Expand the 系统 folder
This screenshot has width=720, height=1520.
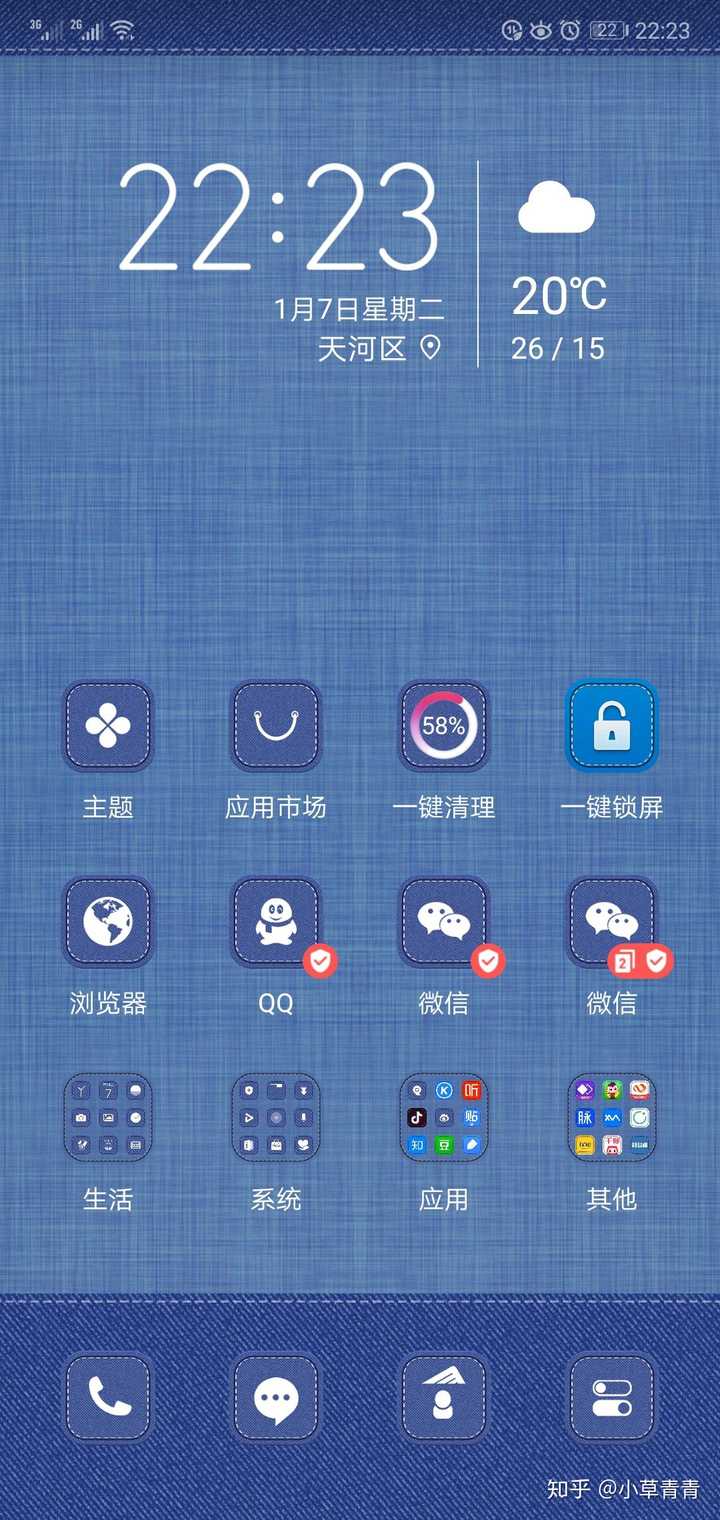(276, 1118)
